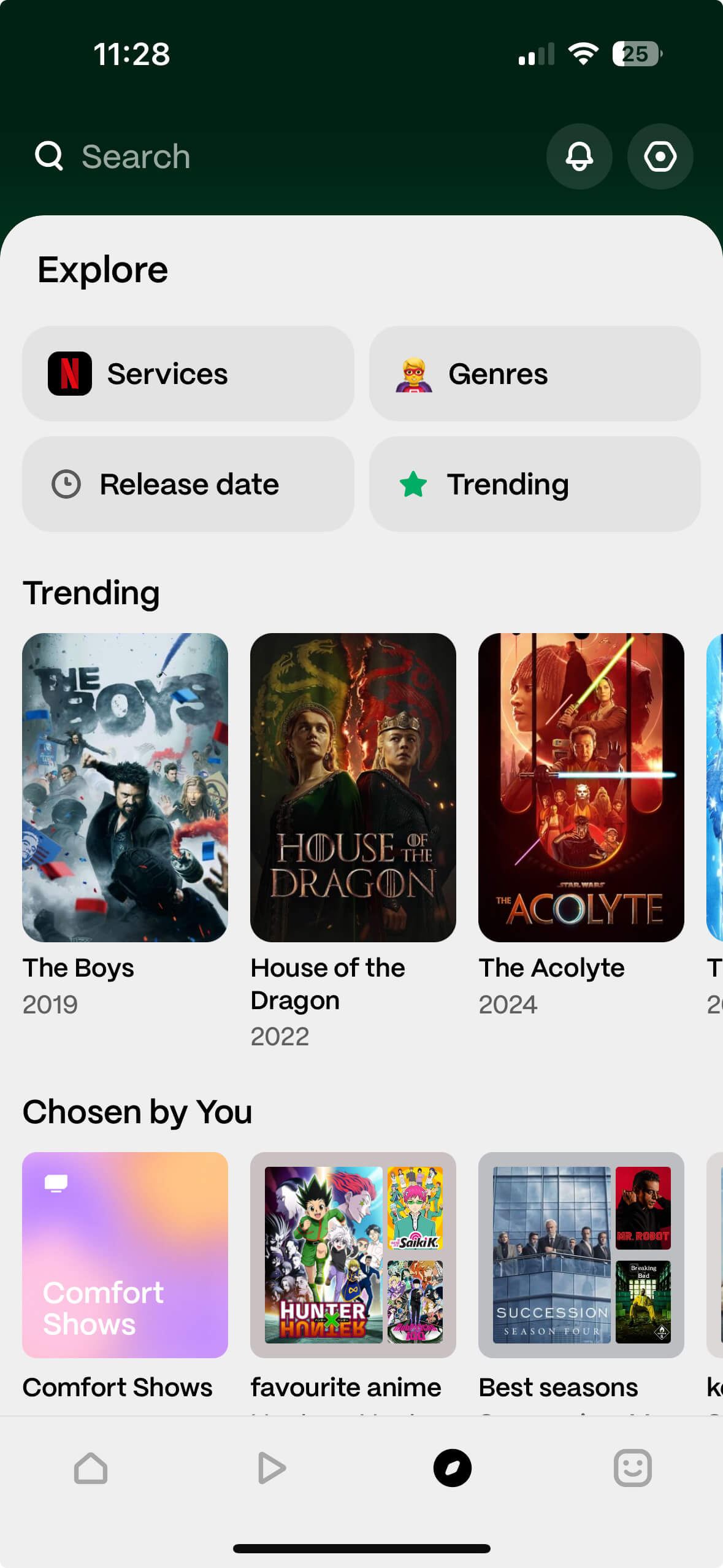Tap the green star icon on Trending
The height and width of the screenshot is (1568, 723).
point(415,484)
